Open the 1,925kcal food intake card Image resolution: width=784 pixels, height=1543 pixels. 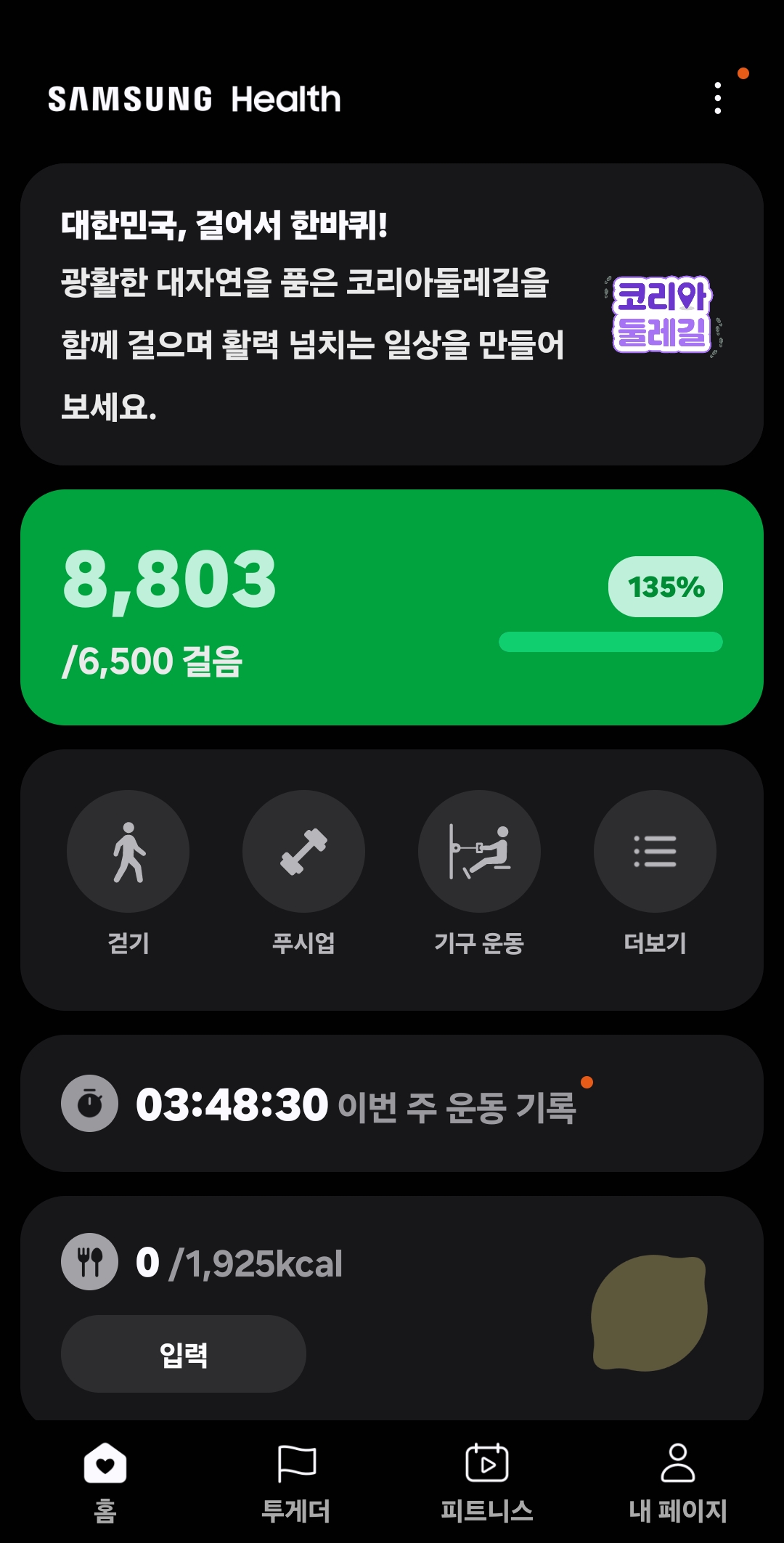pos(436,1263)
